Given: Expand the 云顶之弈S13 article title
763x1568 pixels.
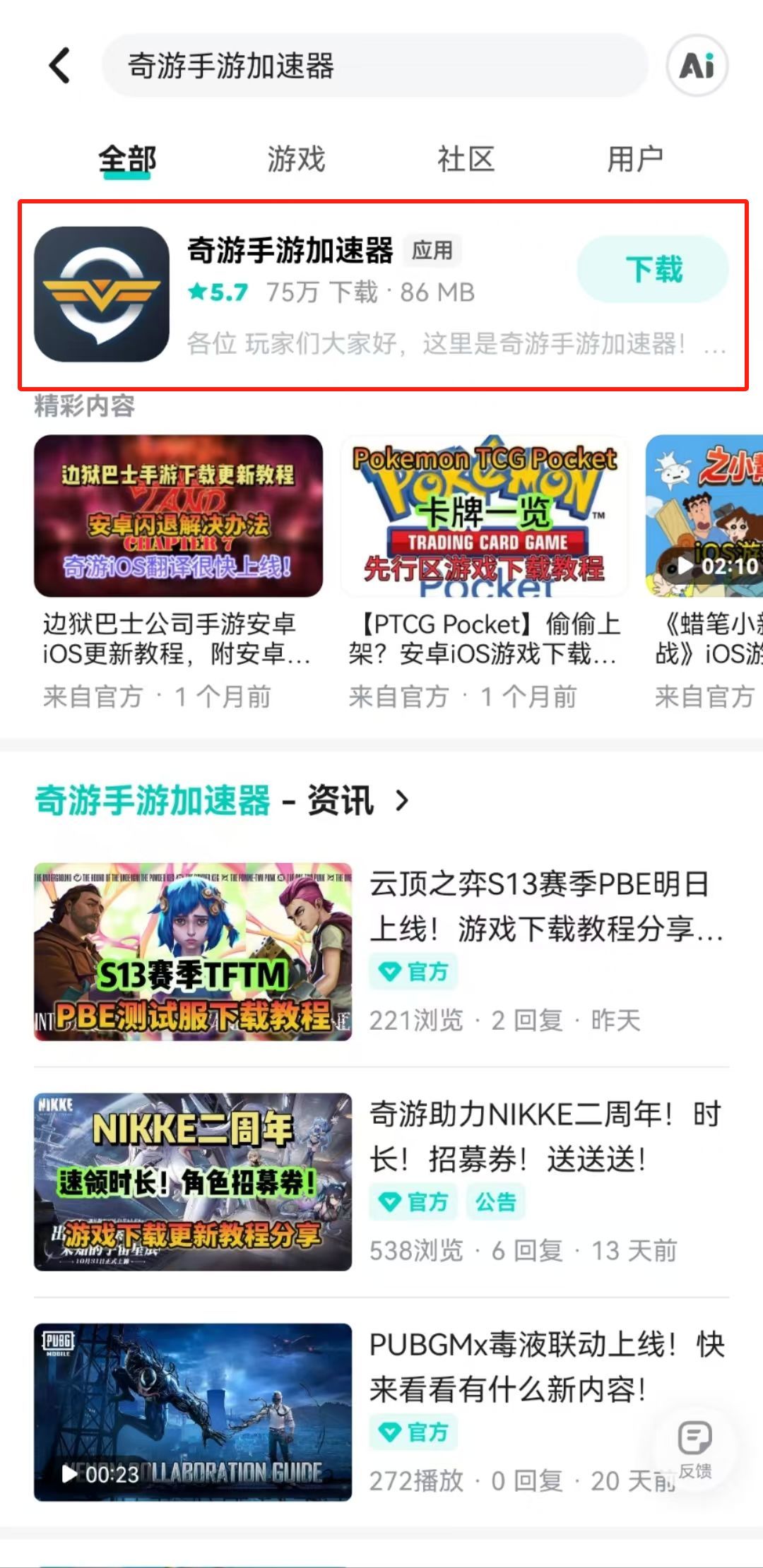Looking at the screenshot, I should click(x=544, y=908).
